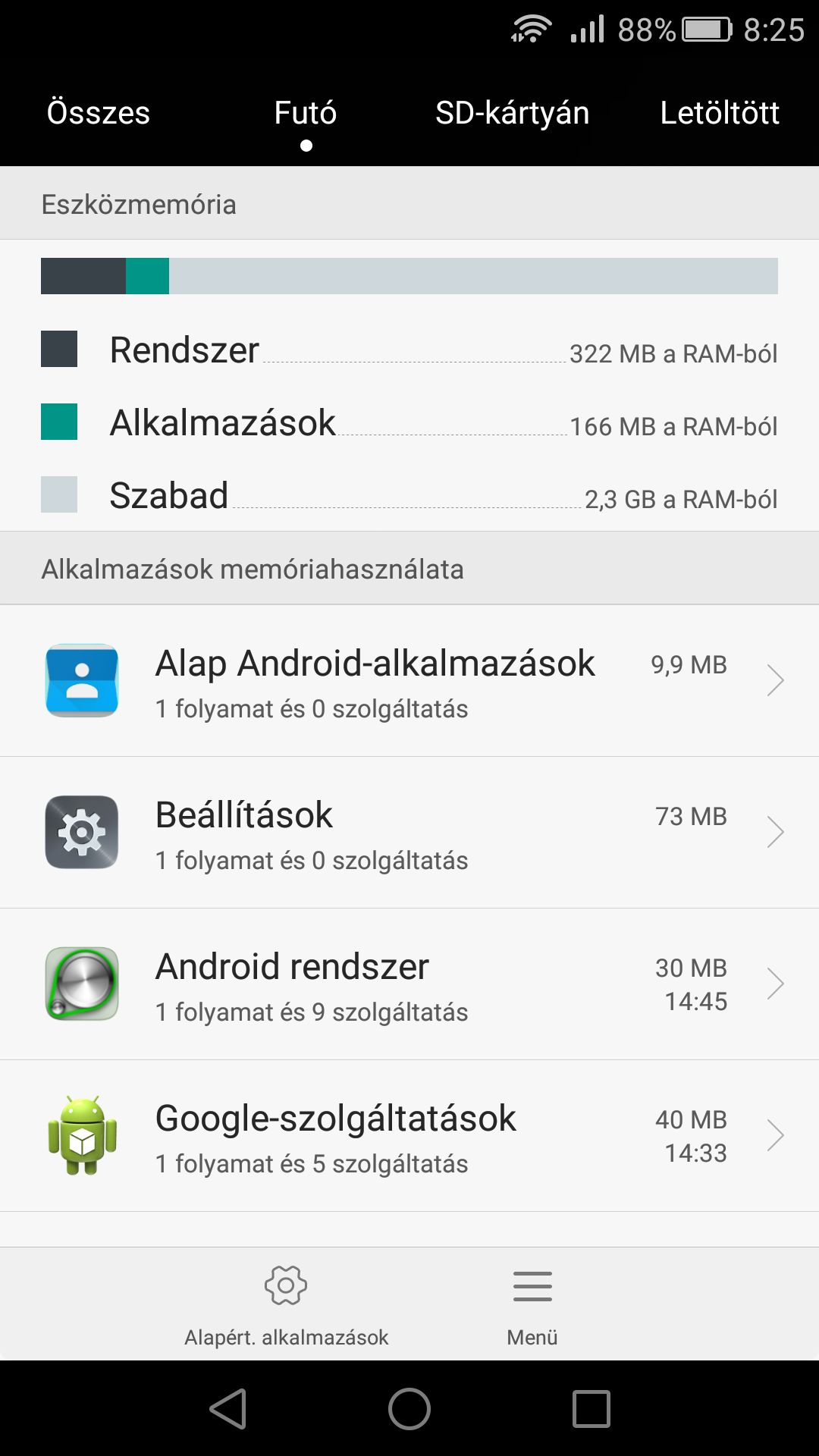Switch to the Letöltött tab
This screenshot has width=819, height=1456.
pyautogui.click(x=720, y=113)
